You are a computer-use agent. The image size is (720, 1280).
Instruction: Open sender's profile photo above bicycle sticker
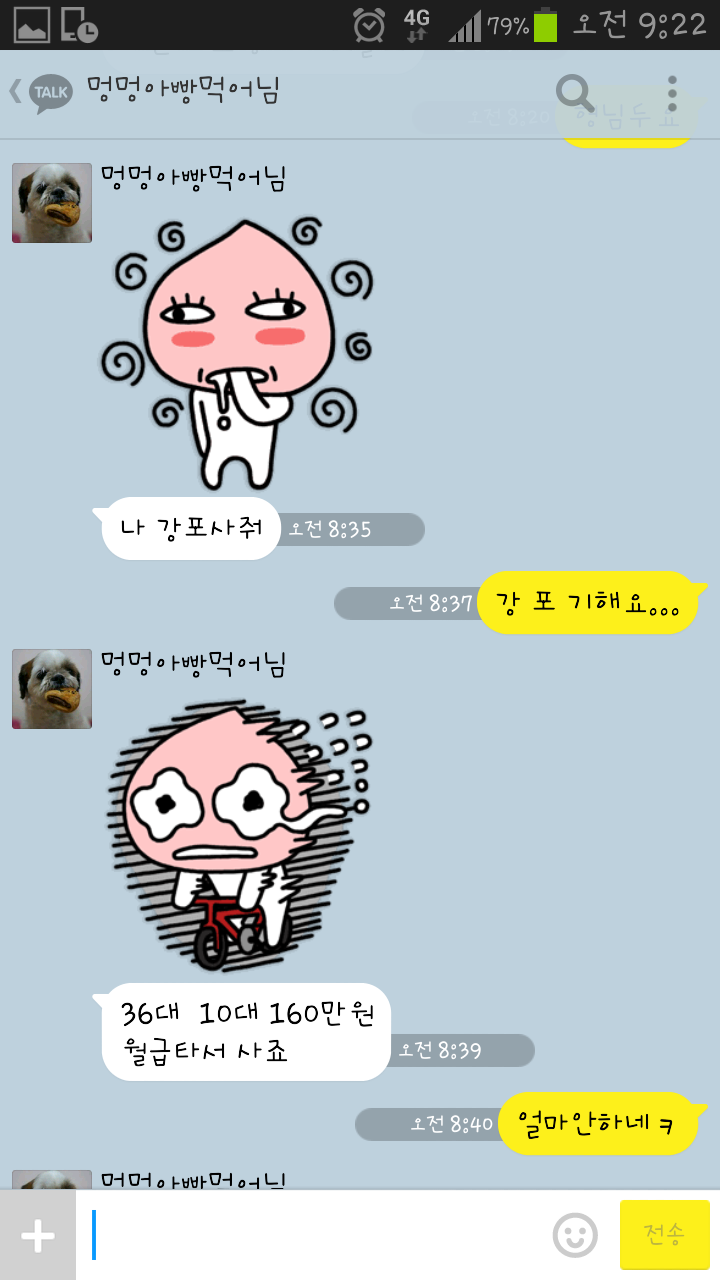(x=52, y=688)
